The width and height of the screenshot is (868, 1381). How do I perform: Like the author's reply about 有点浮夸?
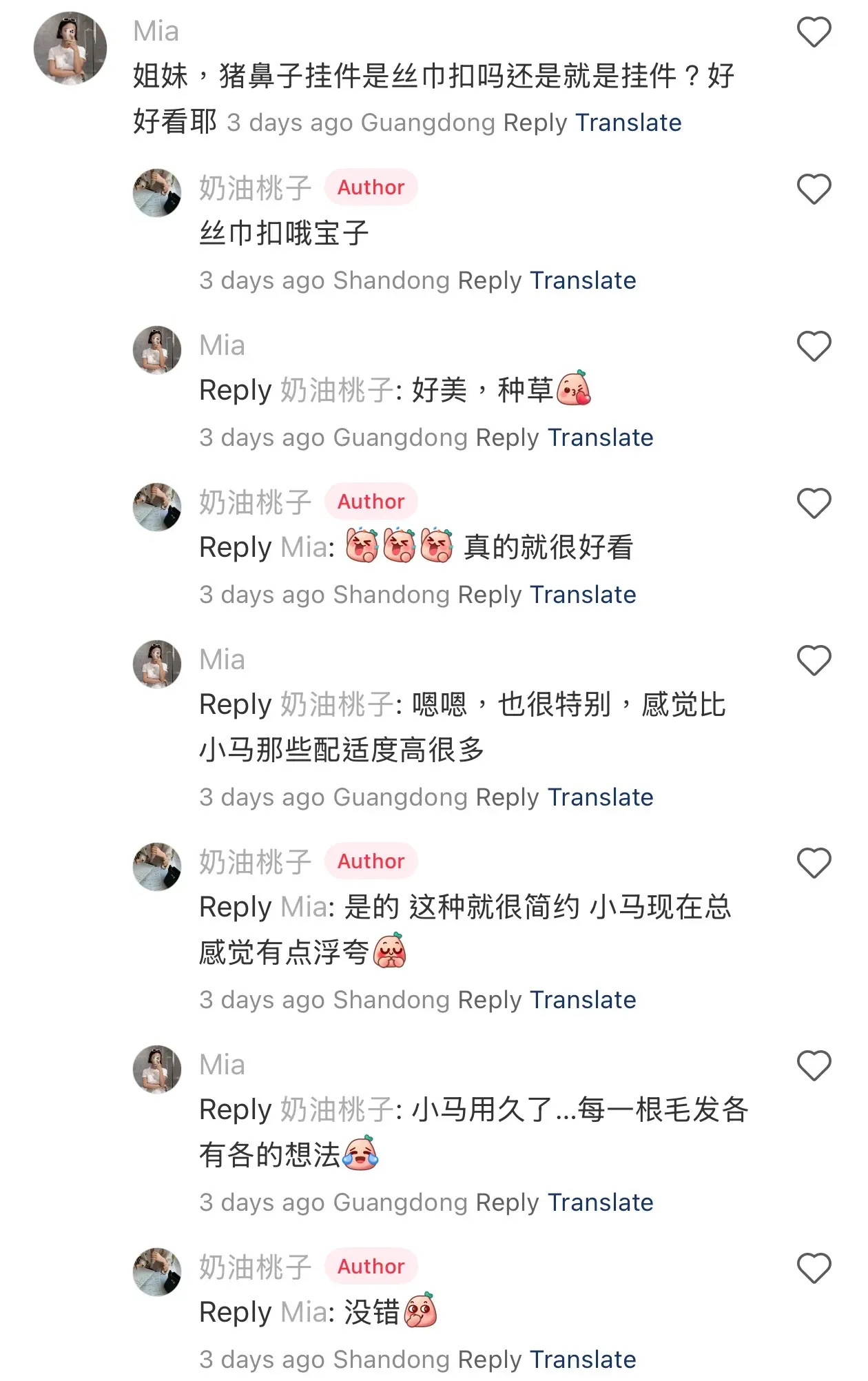(x=814, y=863)
